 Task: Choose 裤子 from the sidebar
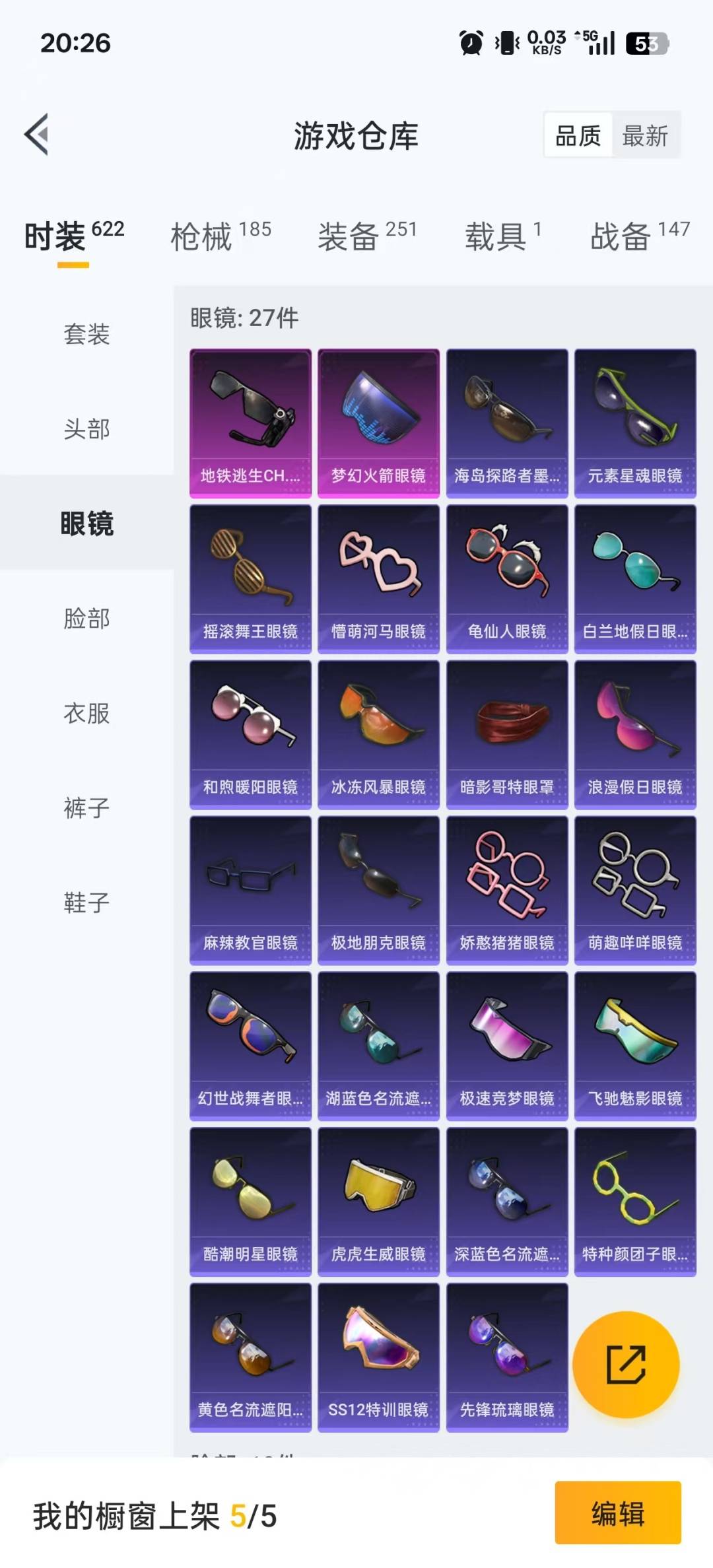pos(86,808)
